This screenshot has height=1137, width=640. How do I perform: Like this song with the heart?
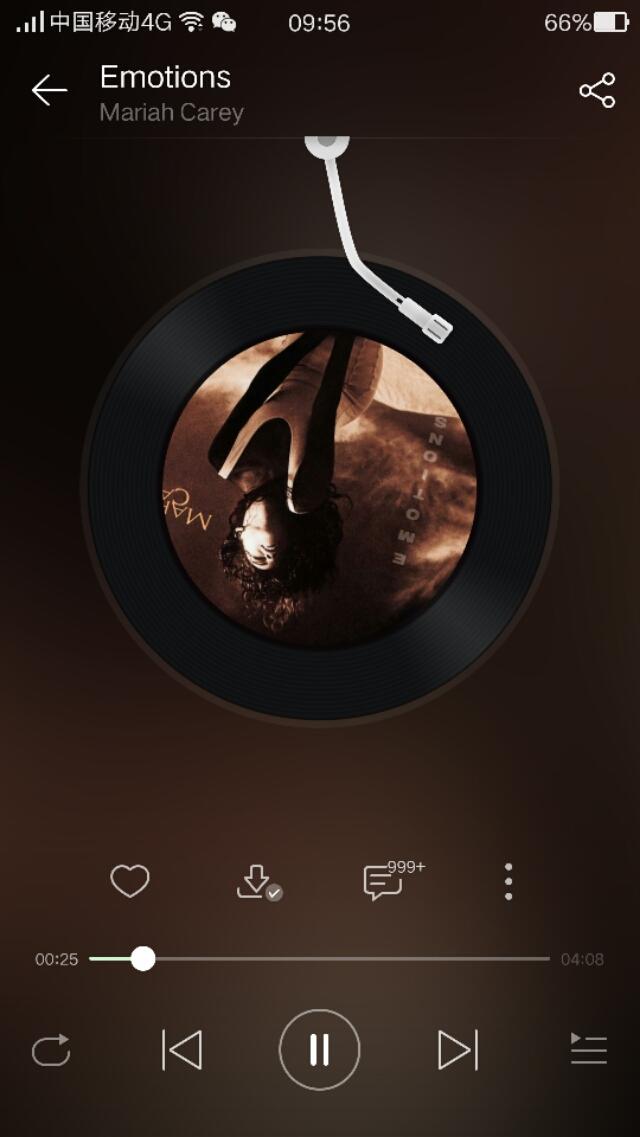click(x=130, y=881)
